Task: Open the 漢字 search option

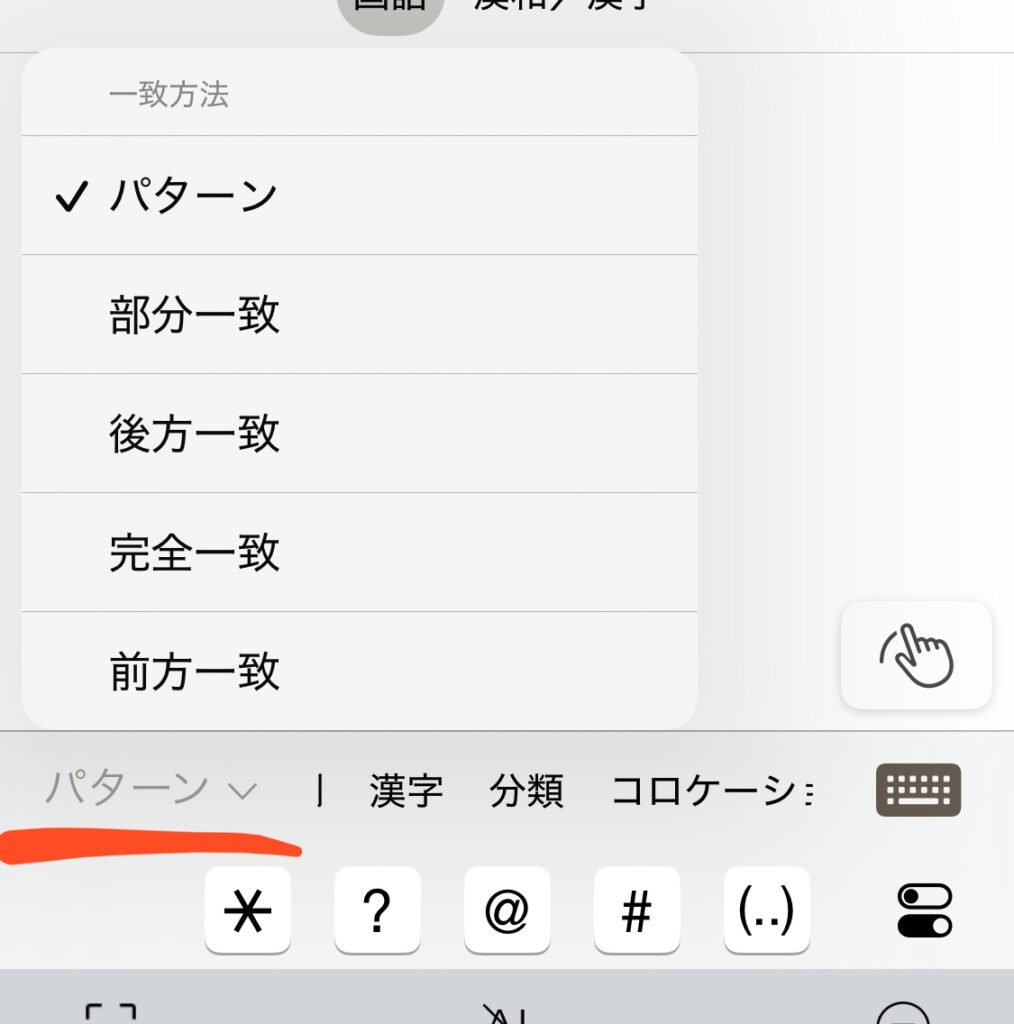Action: tap(405, 791)
